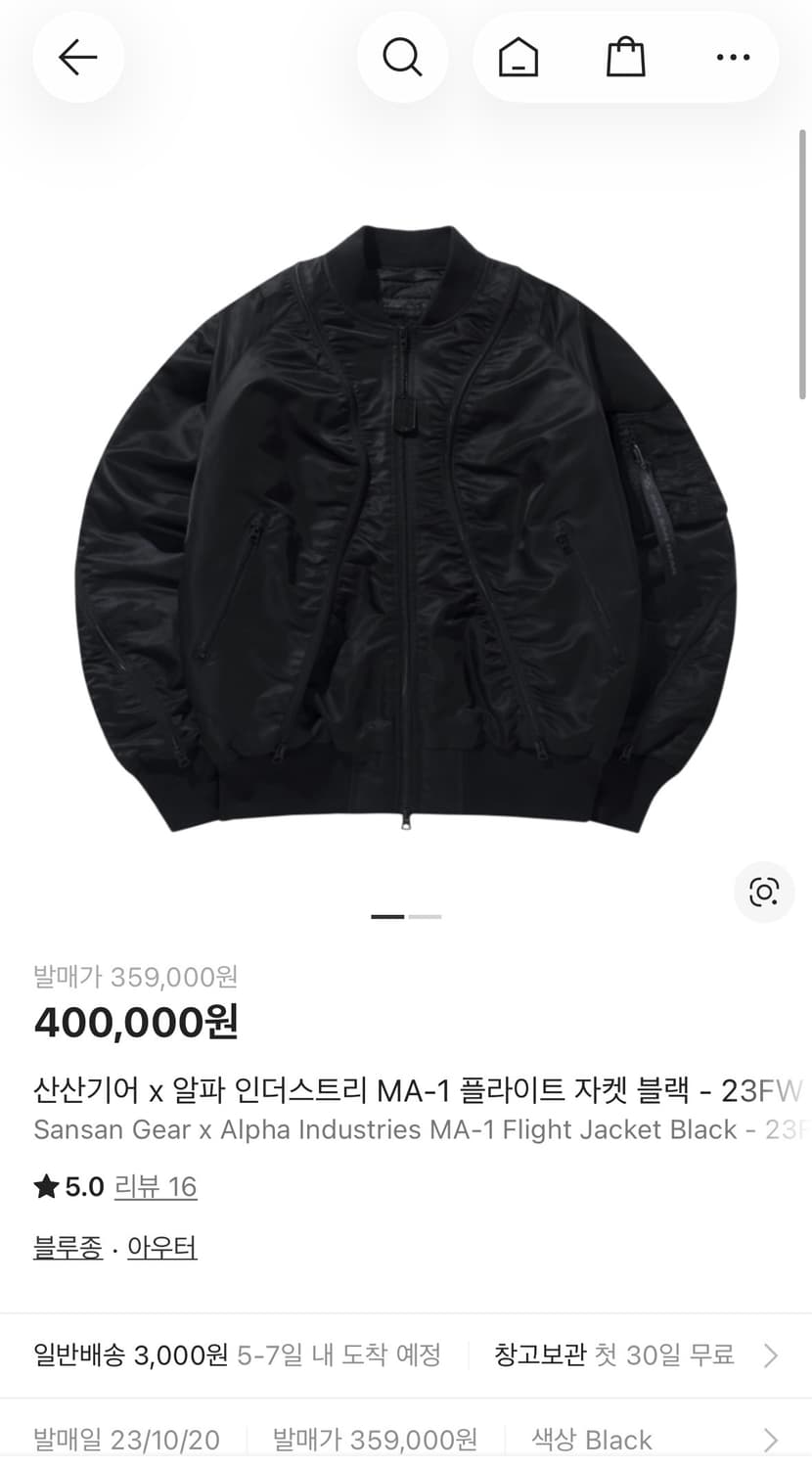812x1468 pixels.
Task: Select the second image carousel dot
Action: pyautogui.click(x=425, y=916)
